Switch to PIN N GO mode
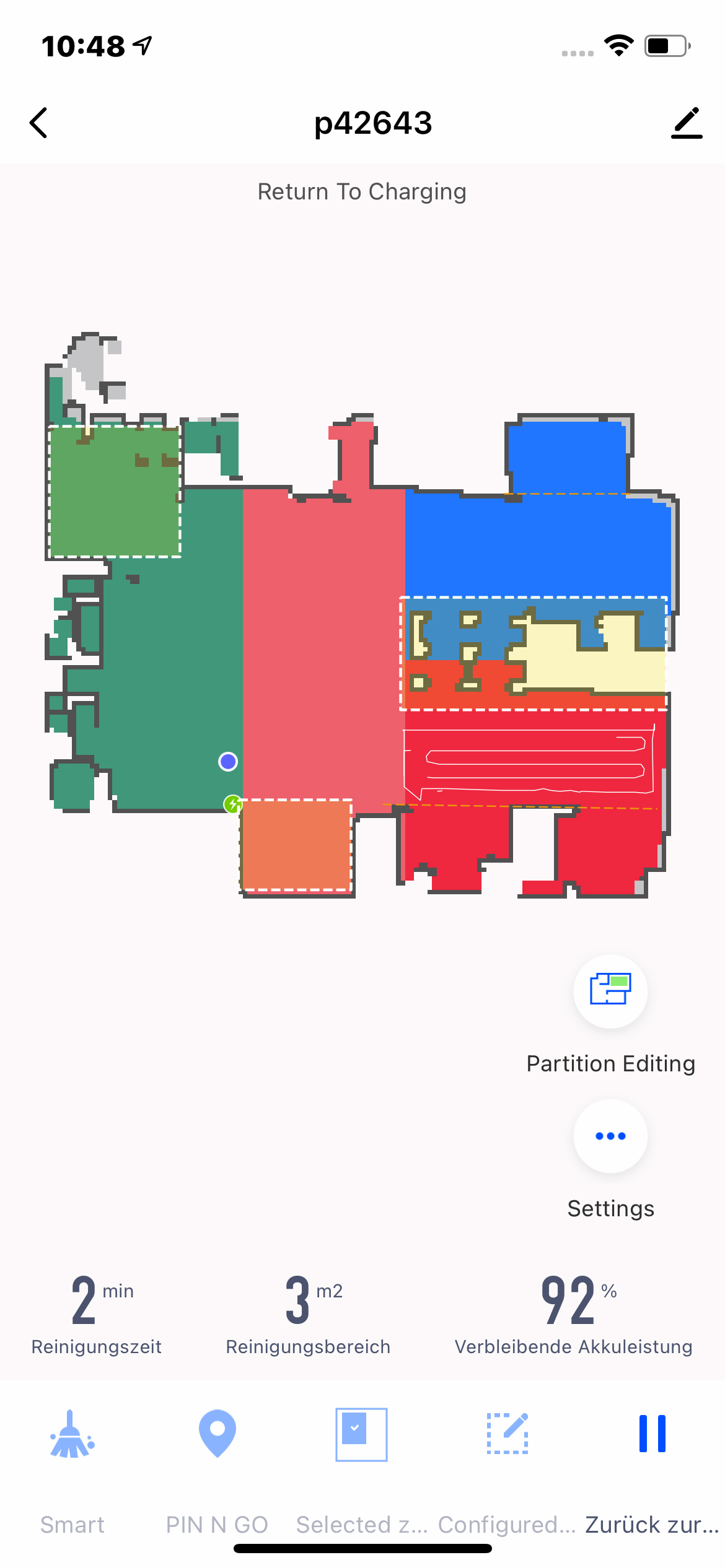Viewport: 725px width, 1568px height. point(217,1434)
